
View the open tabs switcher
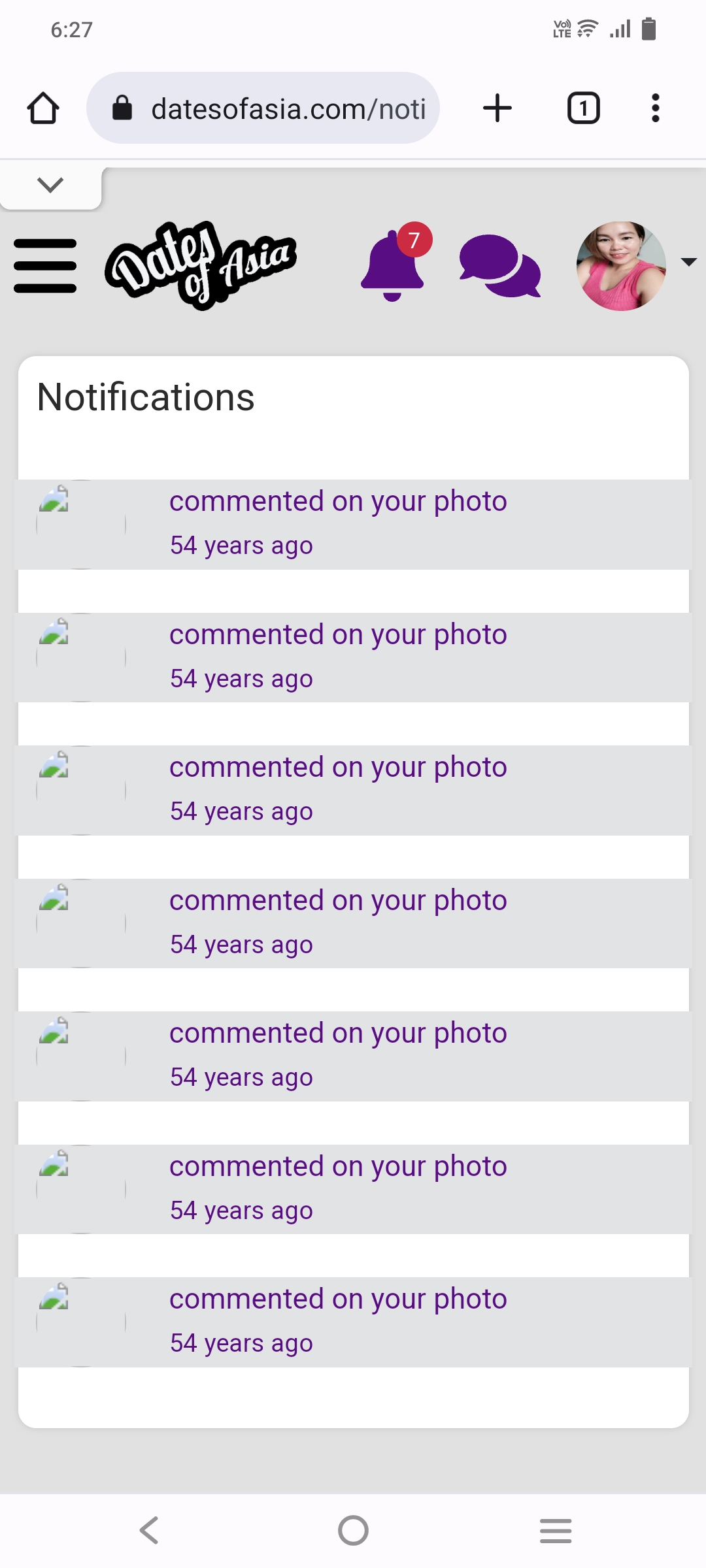[583, 108]
